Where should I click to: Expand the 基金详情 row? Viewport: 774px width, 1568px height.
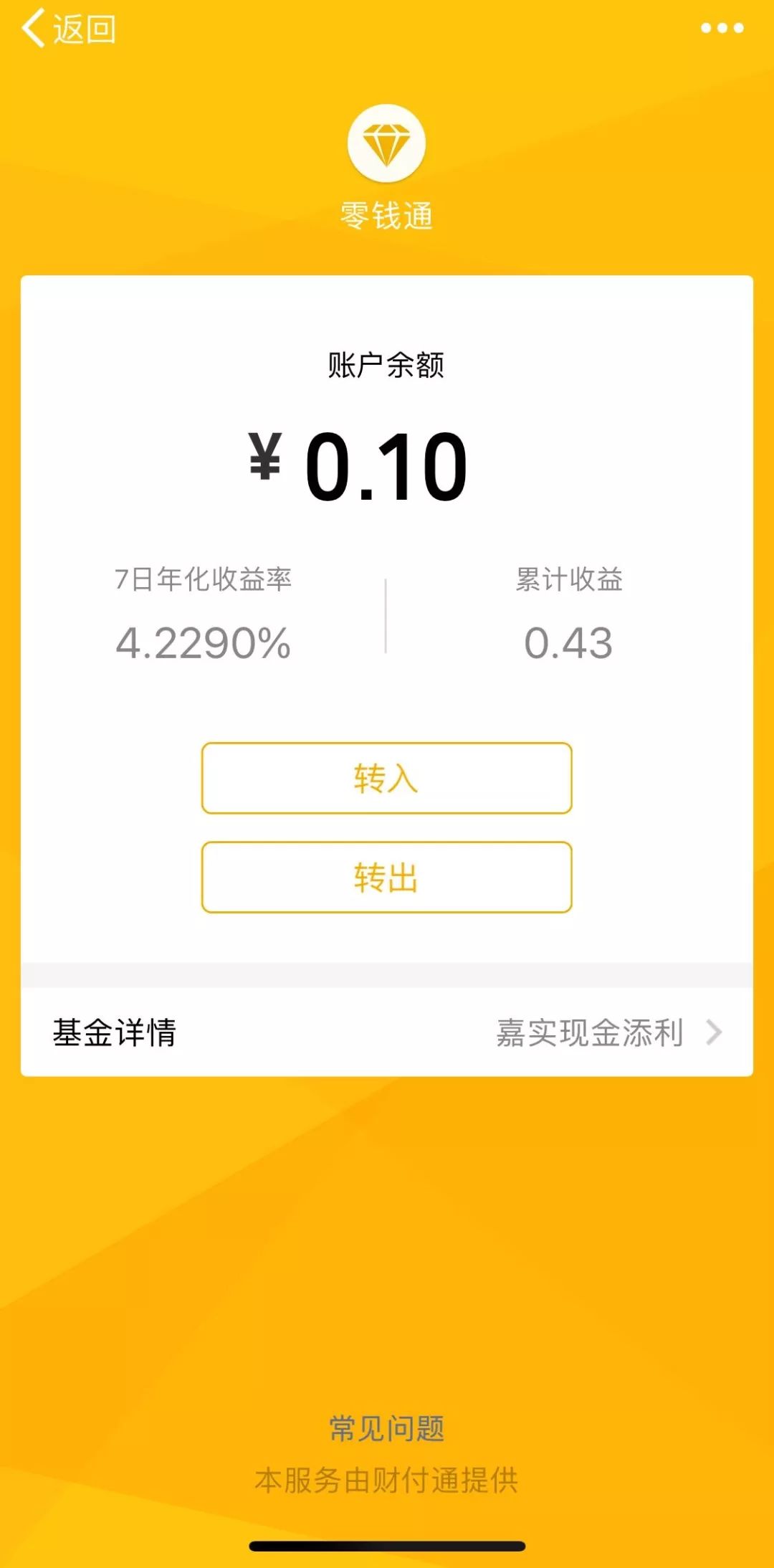coord(387,1032)
